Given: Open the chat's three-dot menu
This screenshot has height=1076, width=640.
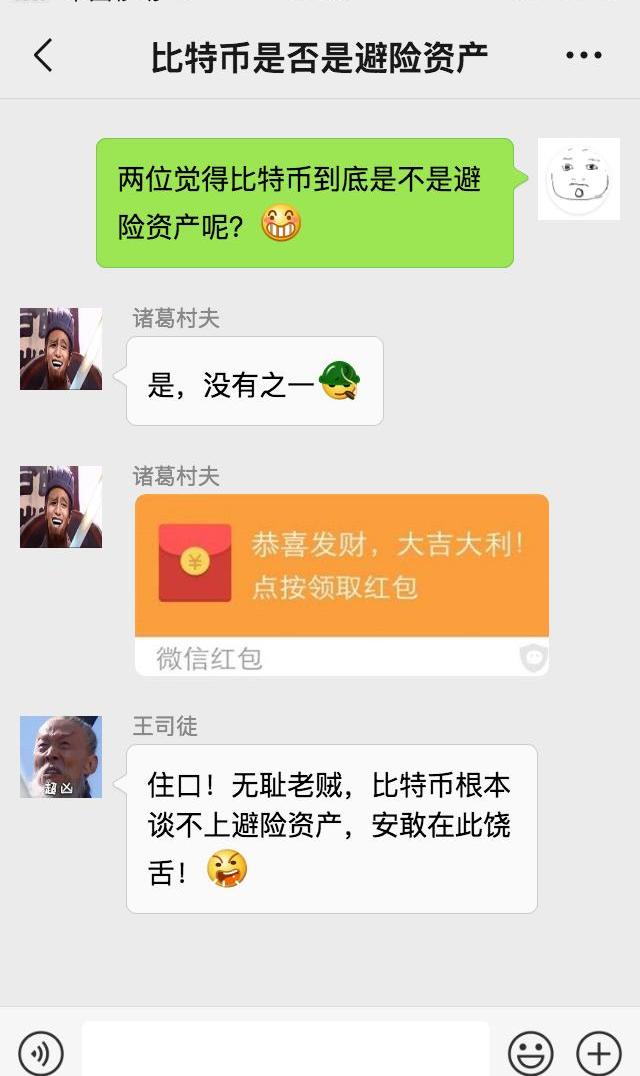Looking at the screenshot, I should [x=584, y=56].
